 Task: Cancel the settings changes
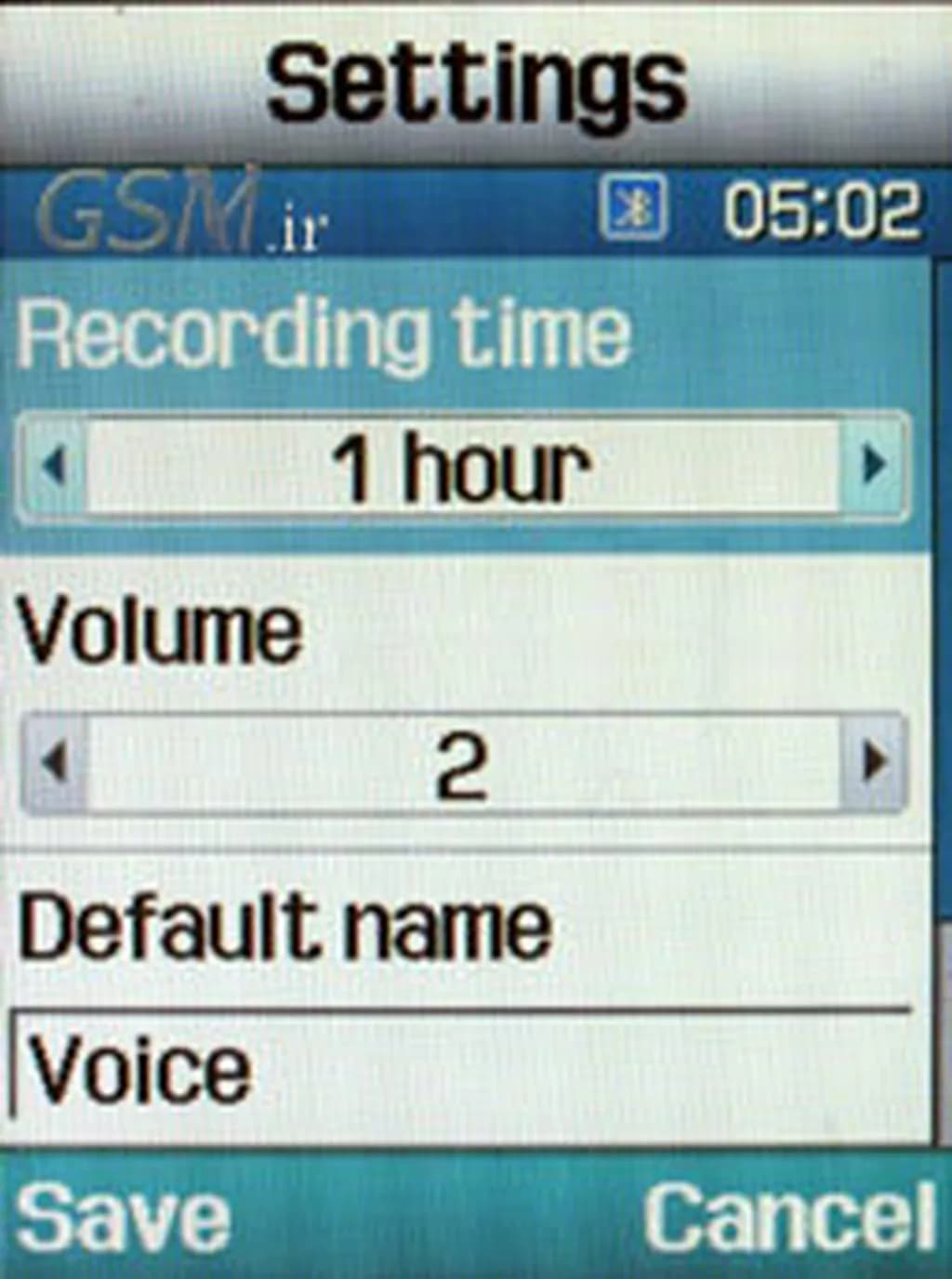tap(788, 1218)
